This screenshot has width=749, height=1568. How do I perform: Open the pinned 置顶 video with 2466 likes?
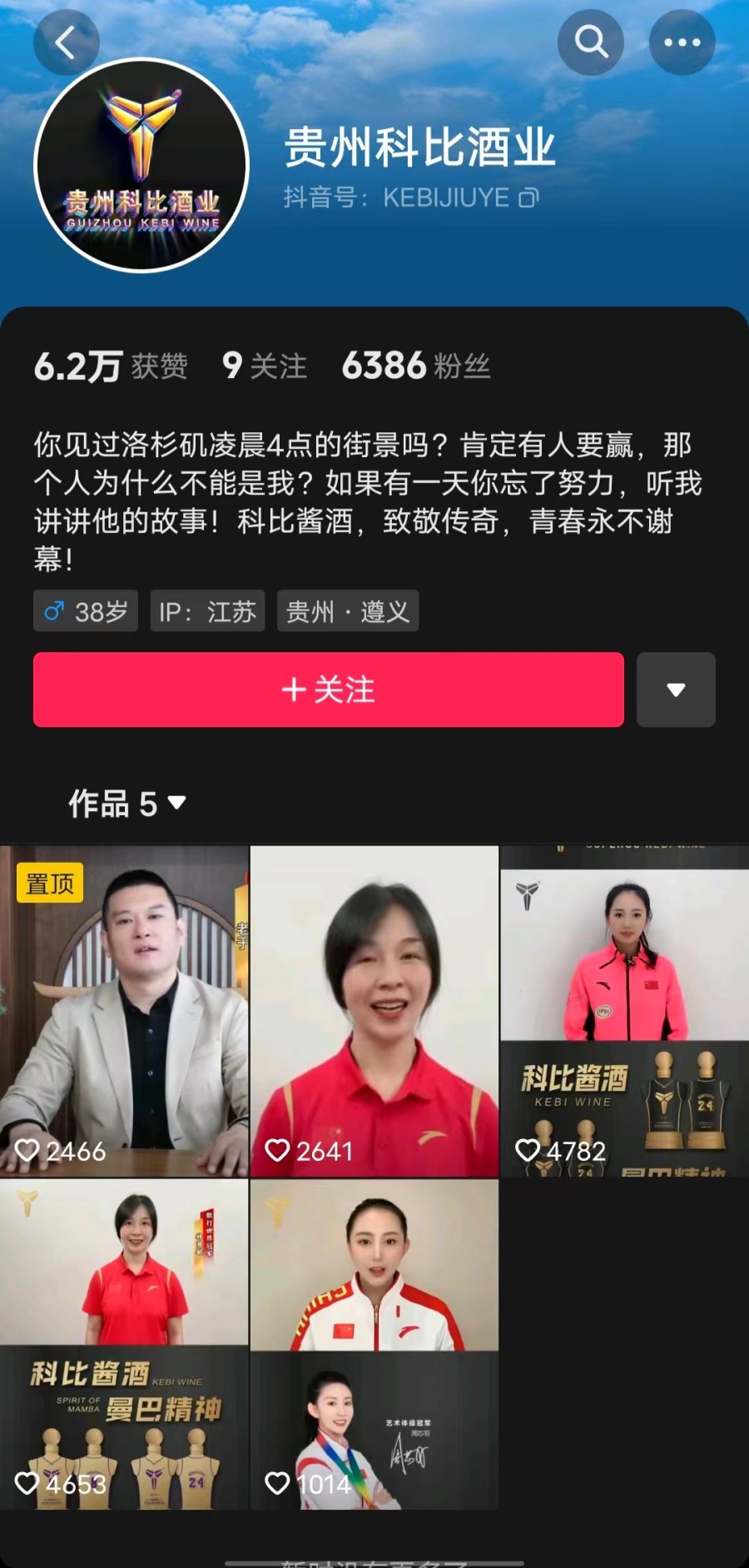[x=124, y=1011]
